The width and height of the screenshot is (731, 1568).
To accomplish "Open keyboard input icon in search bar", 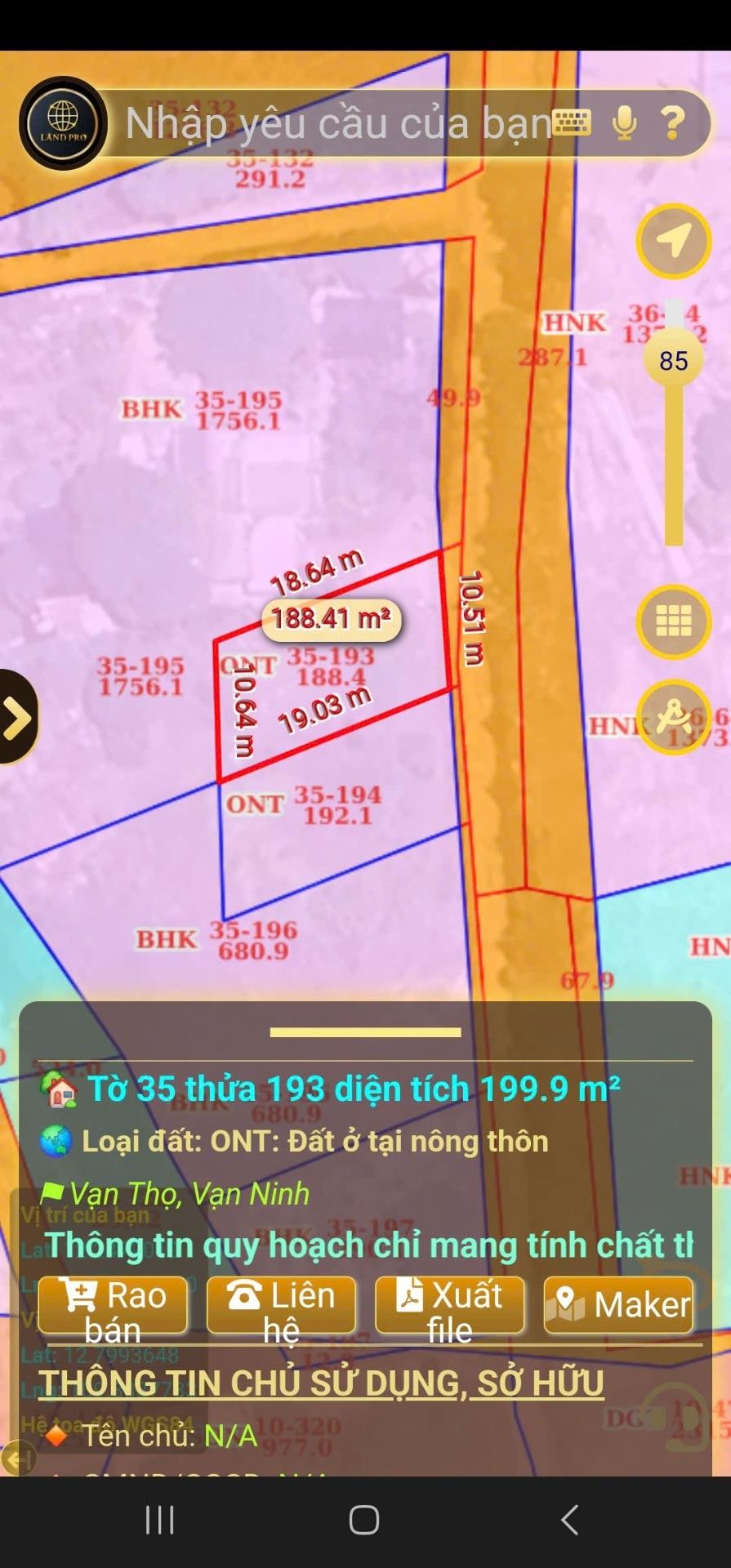I will (x=572, y=122).
